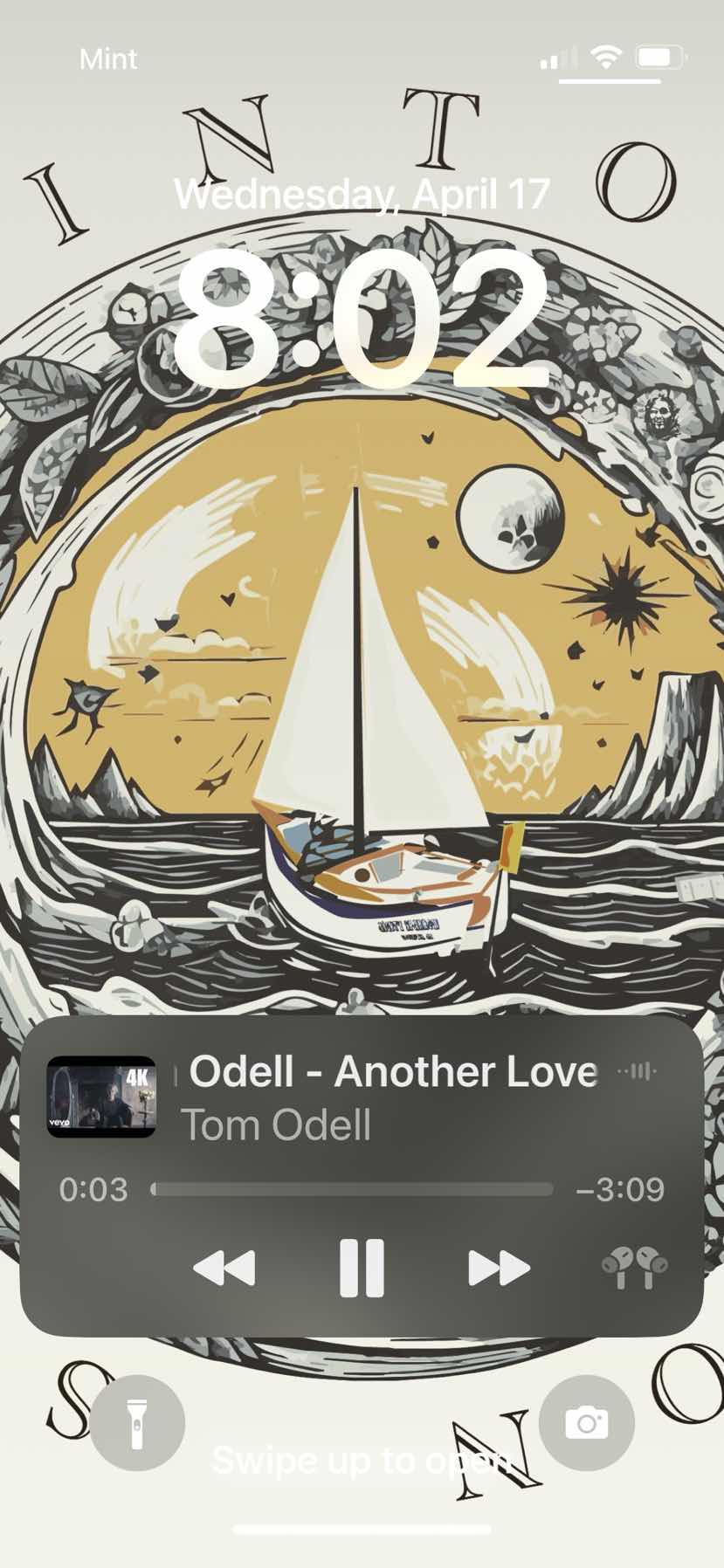Go back to the previous track

click(224, 1268)
